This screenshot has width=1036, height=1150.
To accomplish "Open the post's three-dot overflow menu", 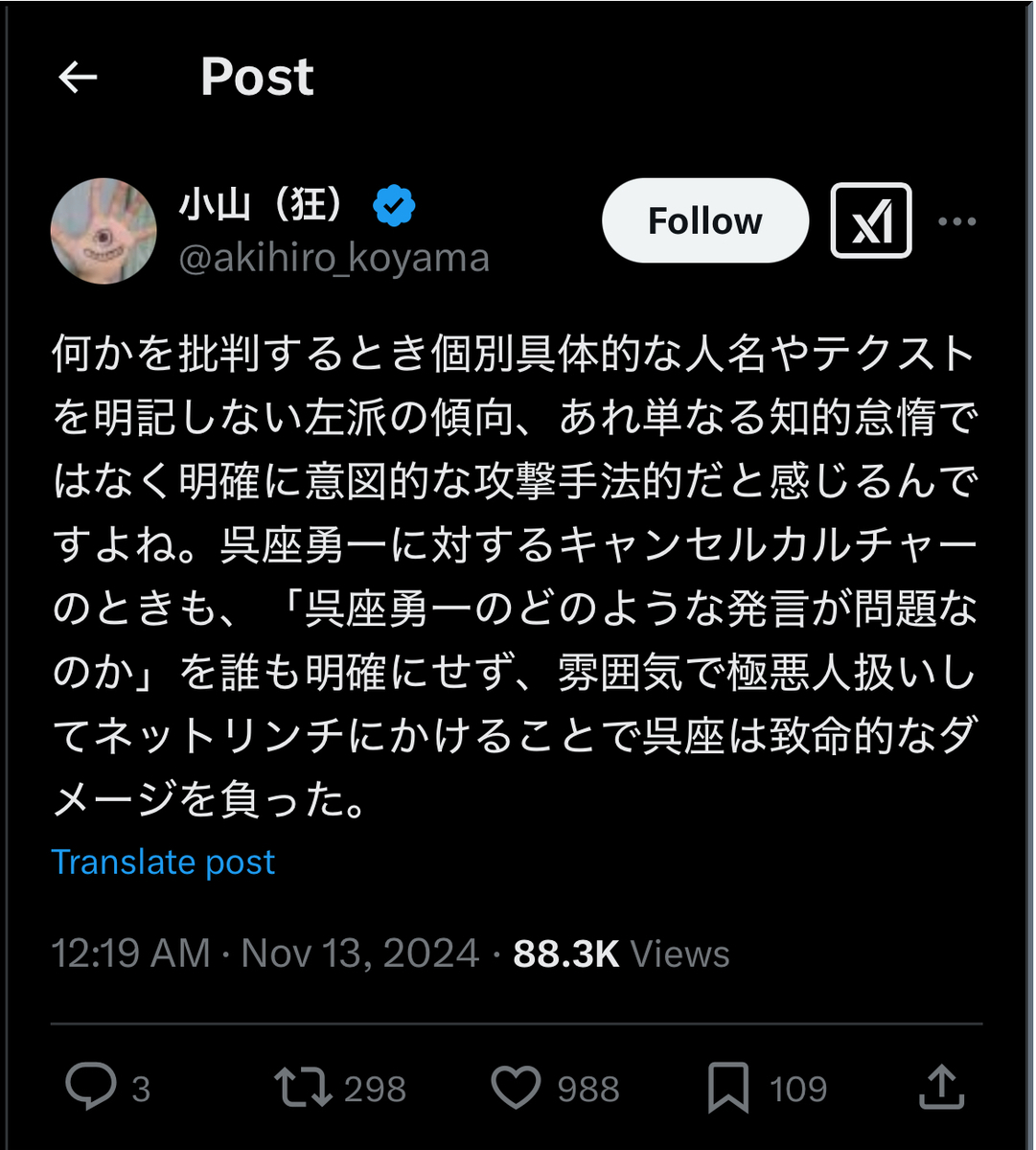I will coord(956,221).
